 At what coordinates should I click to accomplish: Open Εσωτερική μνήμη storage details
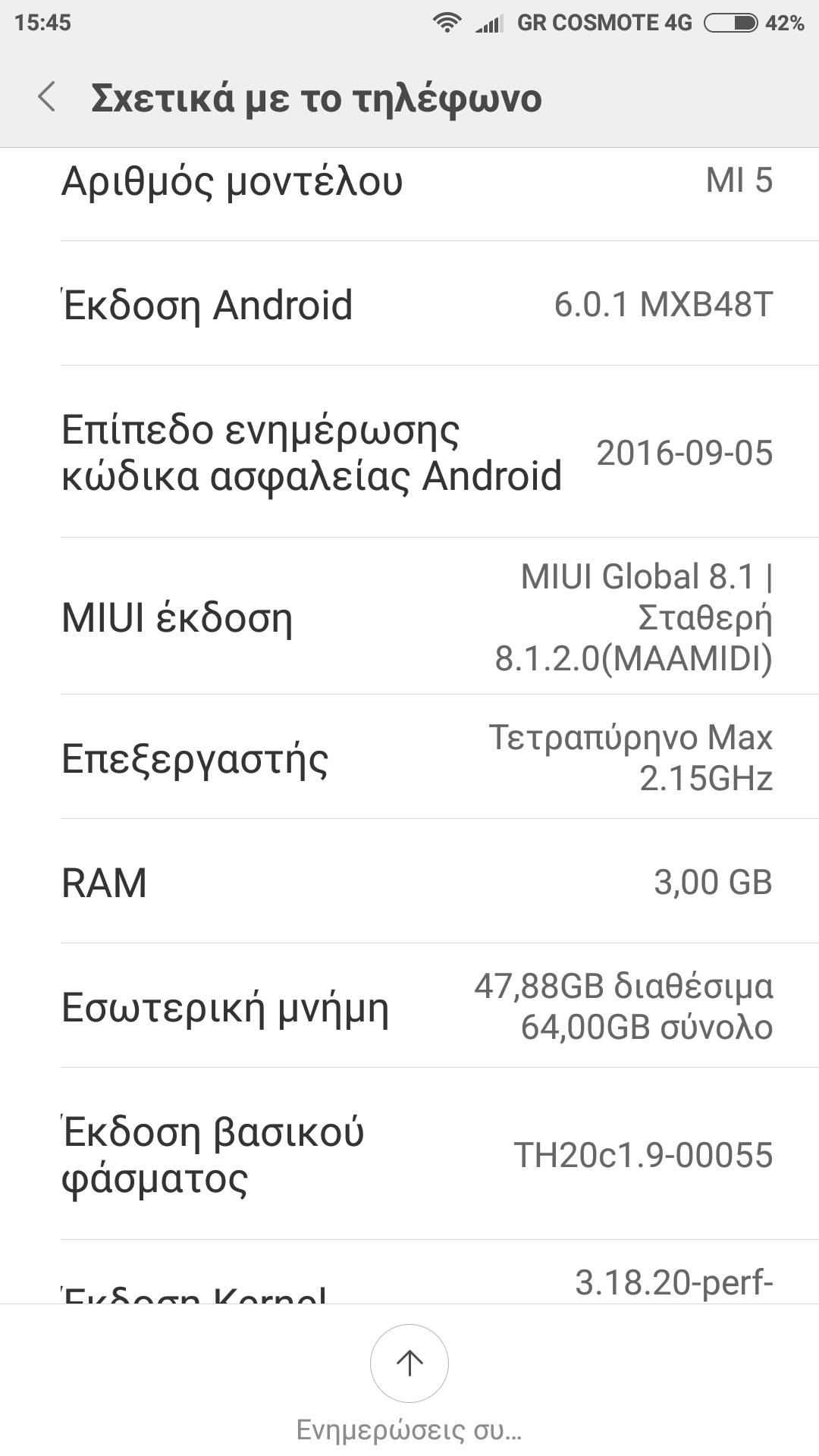tap(409, 1006)
